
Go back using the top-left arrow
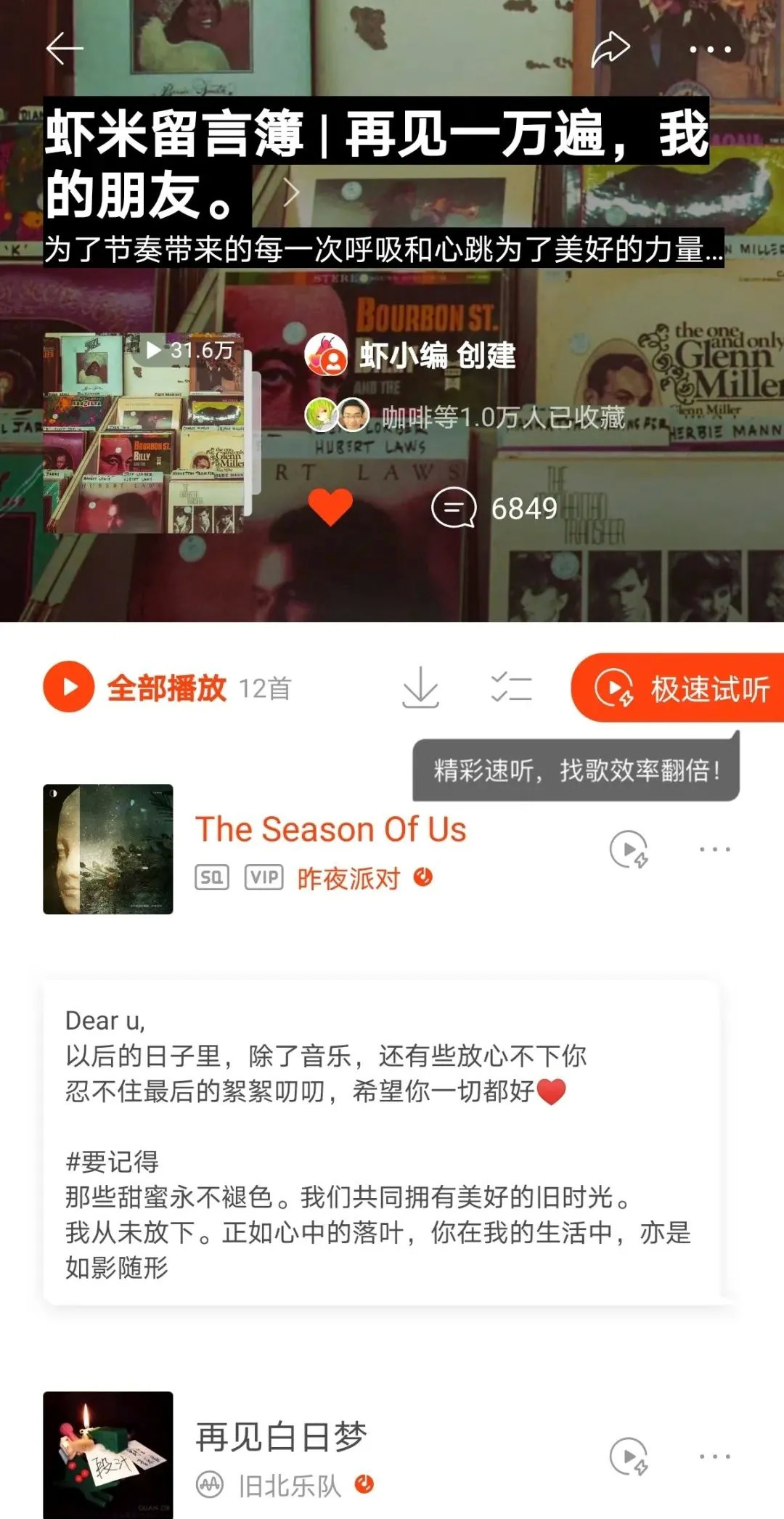pos(65,49)
